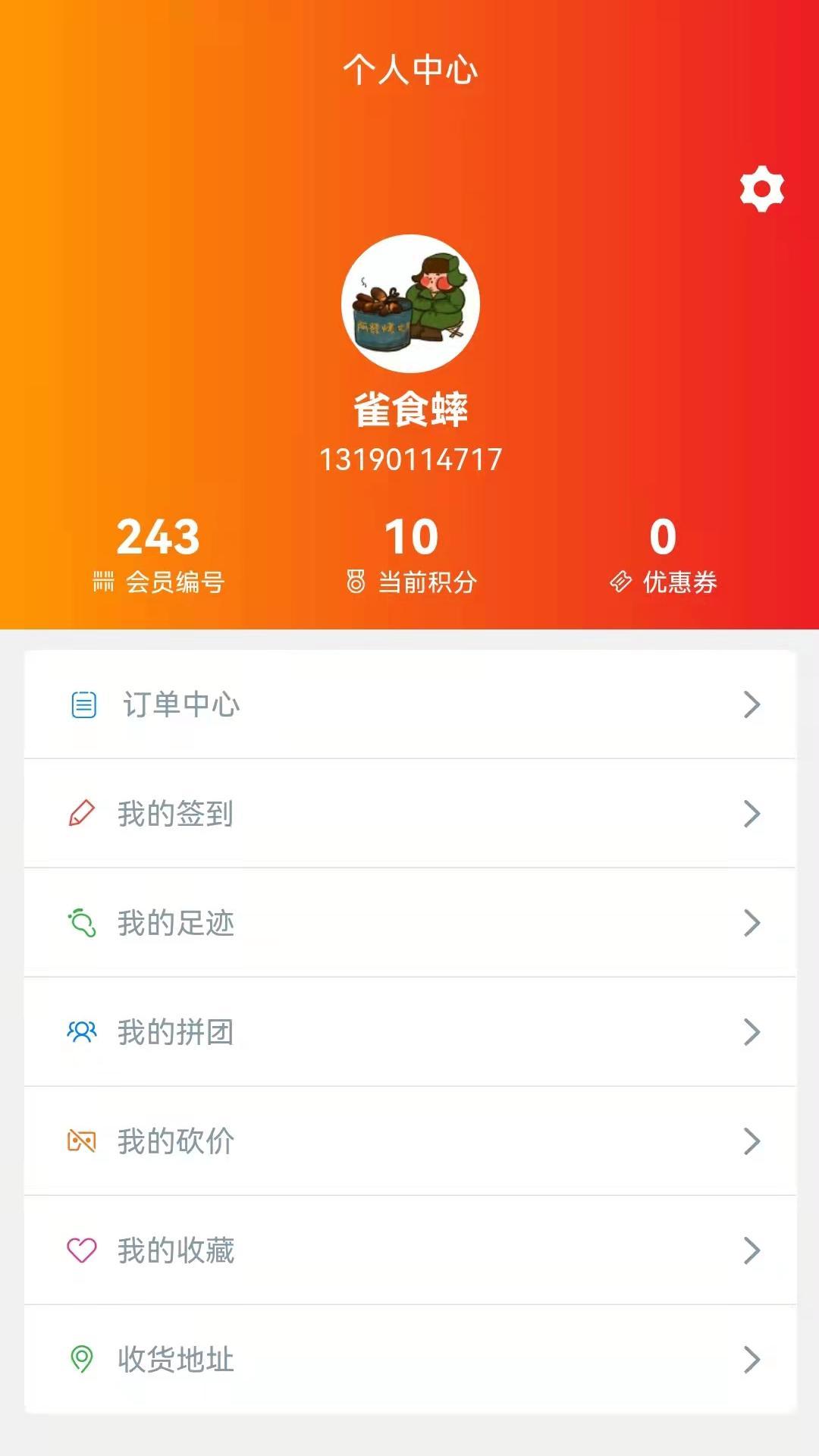Open the settings gear icon
Screen dimensions: 819x1456
coord(761,189)
